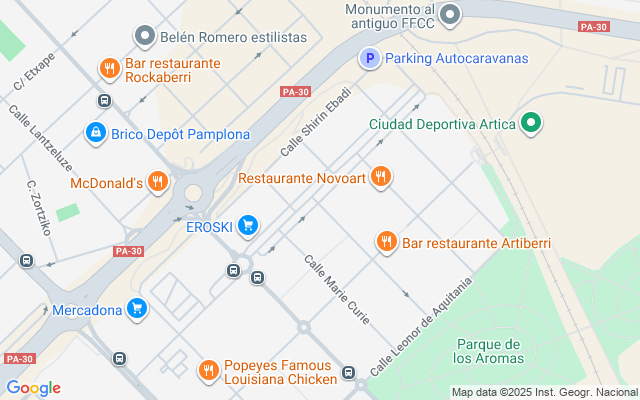The height and width of the screenshot is (400, 640).
Task: Tap the bus stop near Rockaberri
Action: point(105,100)
